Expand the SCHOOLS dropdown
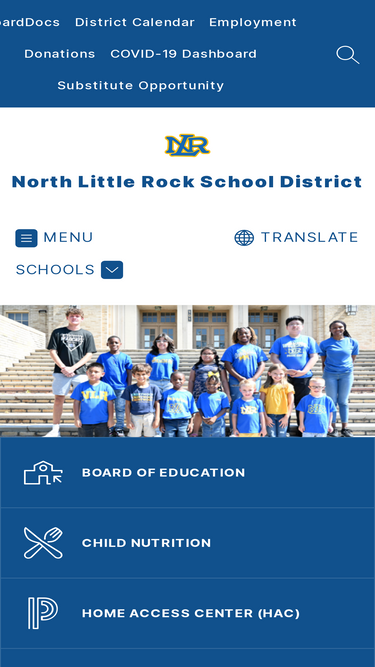This screenshot has width=375, height=667. point(69,270)
